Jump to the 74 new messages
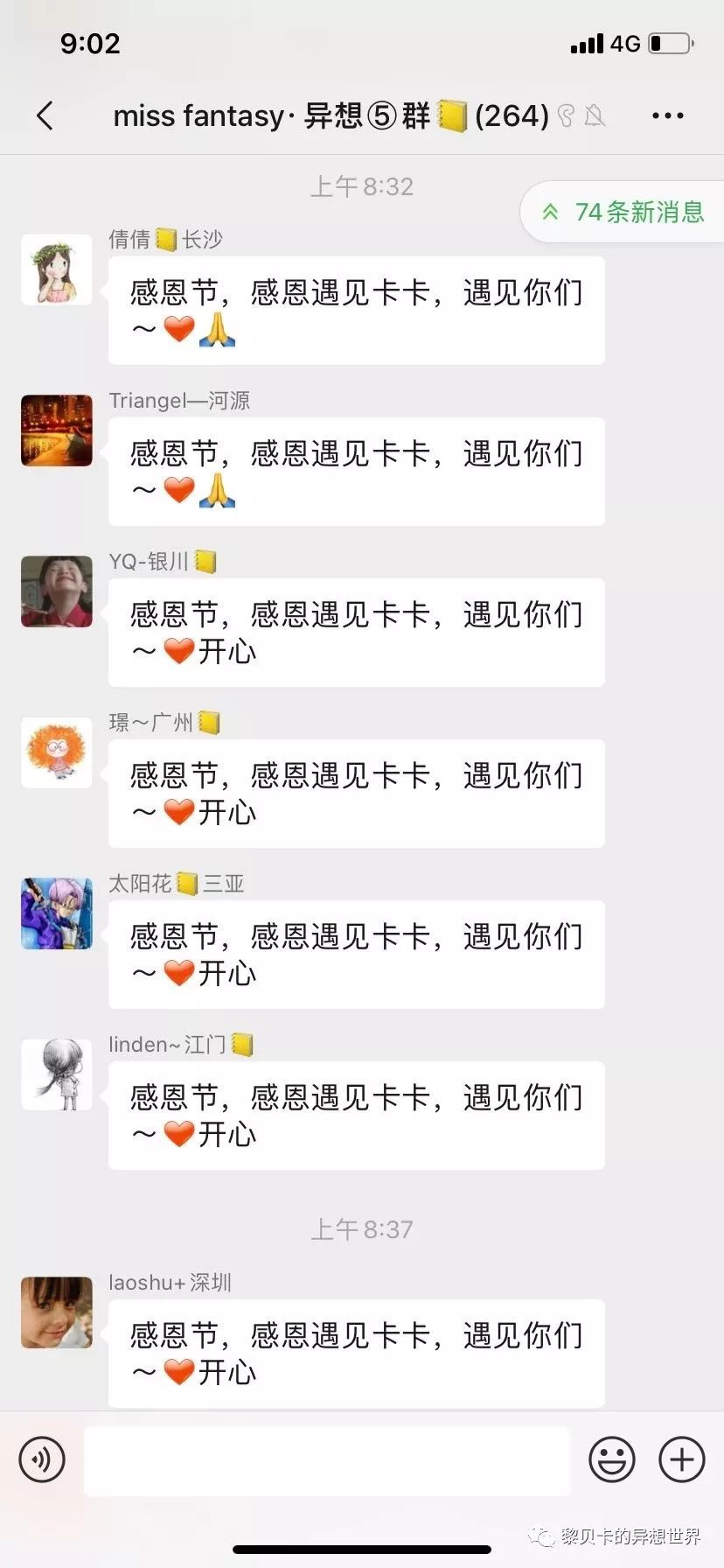The width and height of the screenshot is (724, 1568). tap(624, 212)
